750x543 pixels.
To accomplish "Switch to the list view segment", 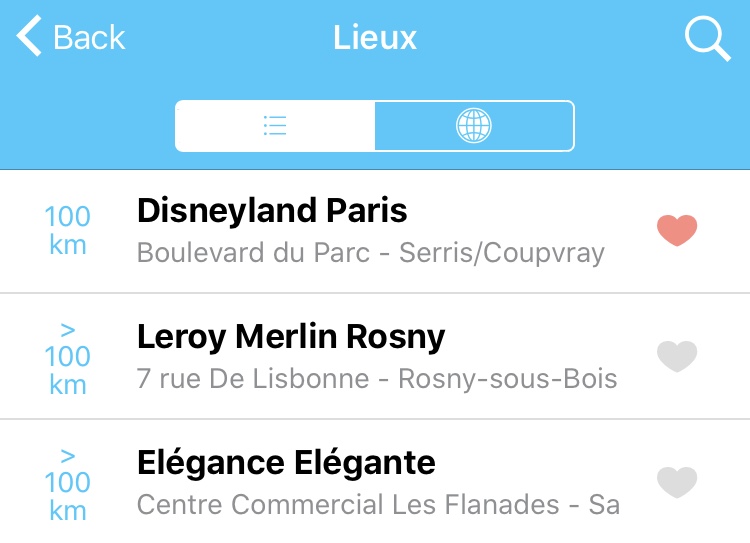I will pyautogui.click(x=275, y=126).
